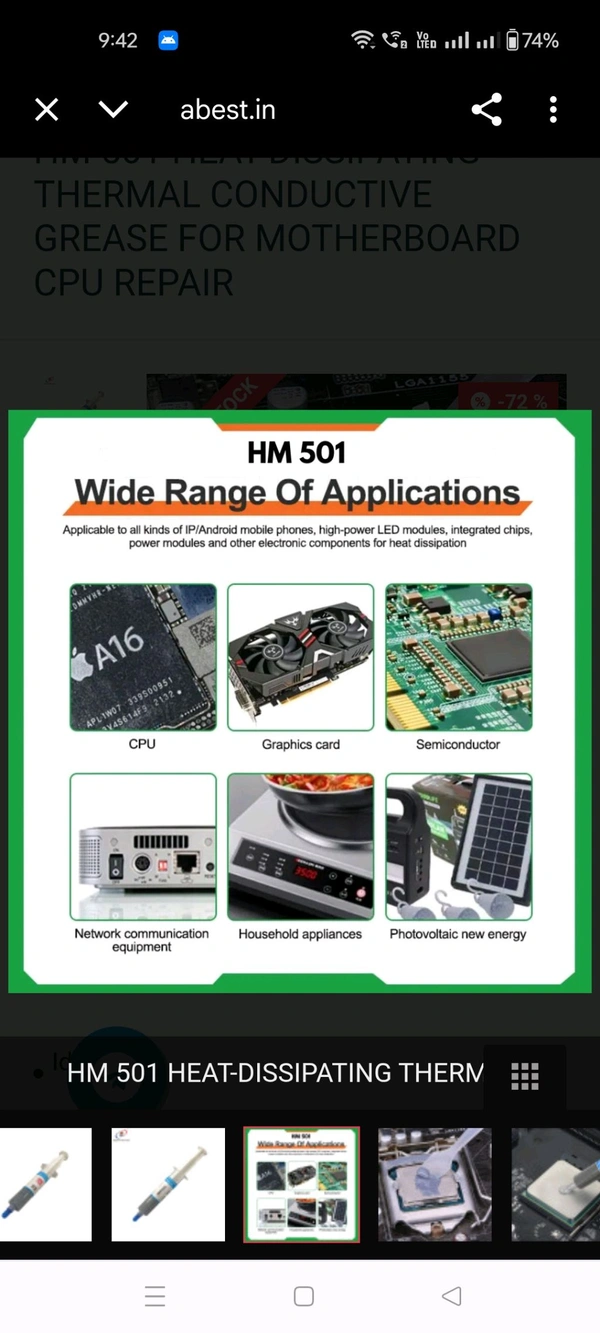This screenshot has width=600, height=1333.
Task: Open the browser overflow menu
Action: pos(553,110)
